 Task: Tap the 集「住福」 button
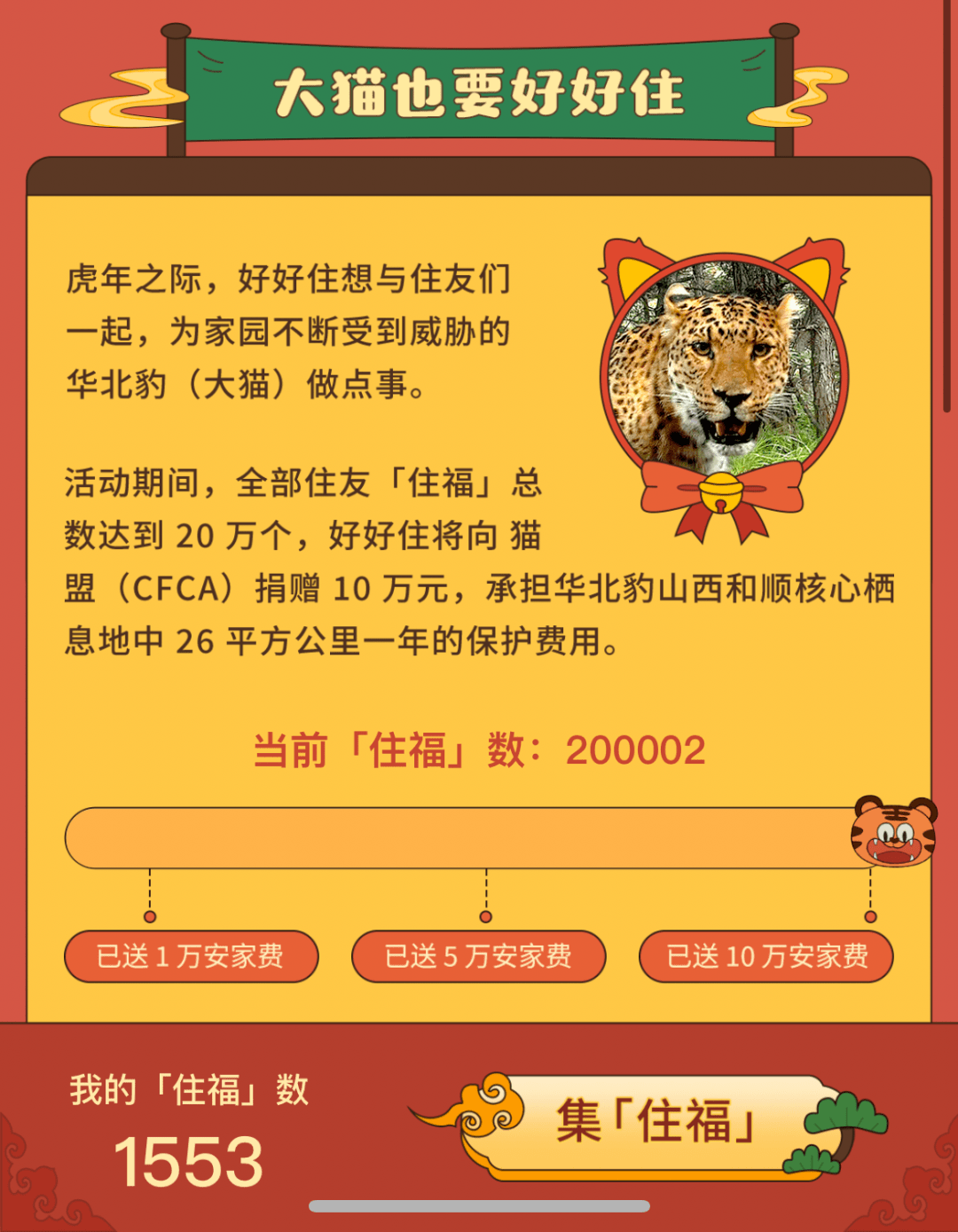pyautogui.click(x=655, y=1122)
